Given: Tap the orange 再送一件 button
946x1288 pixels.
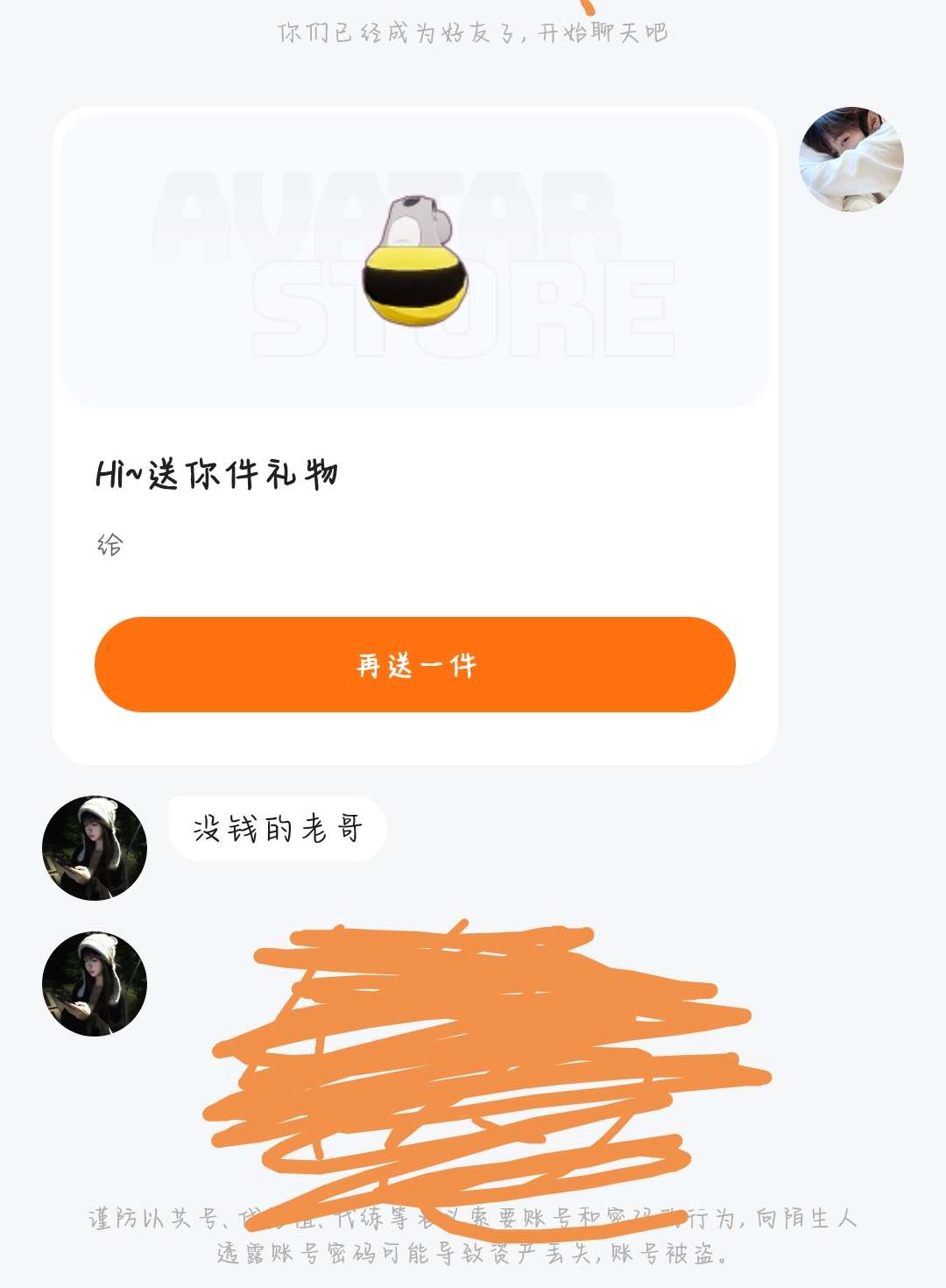Looking at the screenshot, I should point(414,665).
